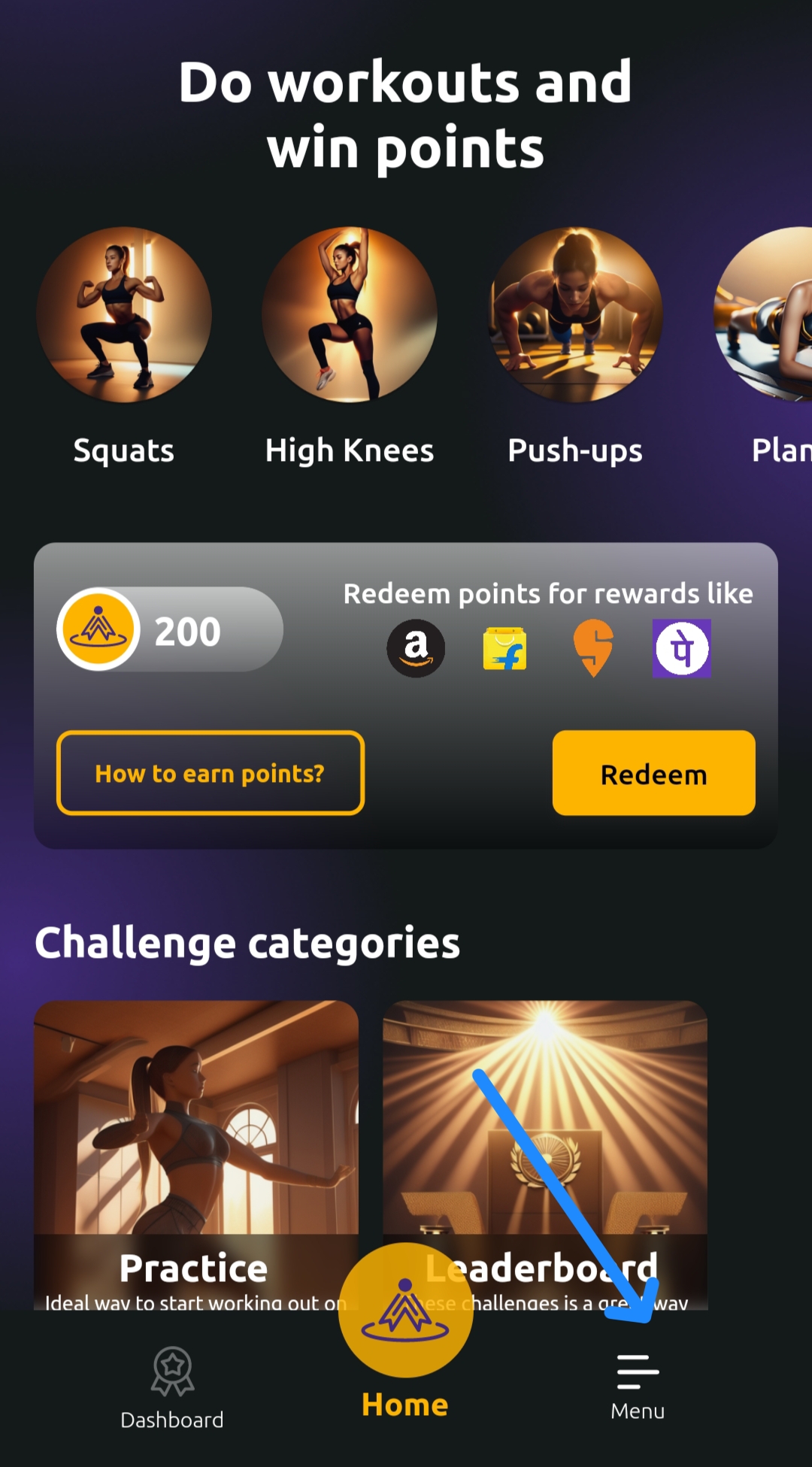This screenshot has height=1467, width=812.
Task: Tap the Redeem button
Action: [x=654, y=773]
